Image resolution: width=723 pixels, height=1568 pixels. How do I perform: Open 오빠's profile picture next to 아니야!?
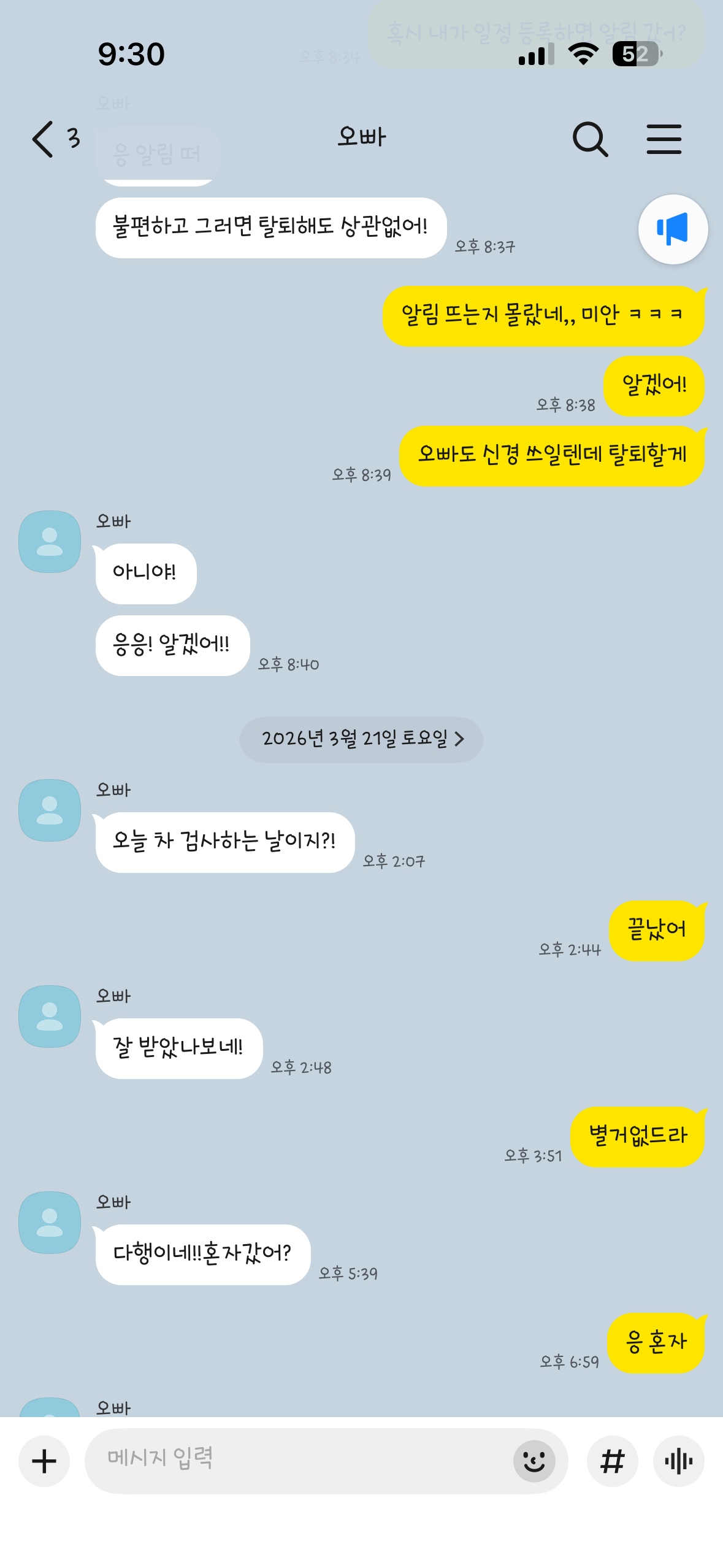(50, 542)
